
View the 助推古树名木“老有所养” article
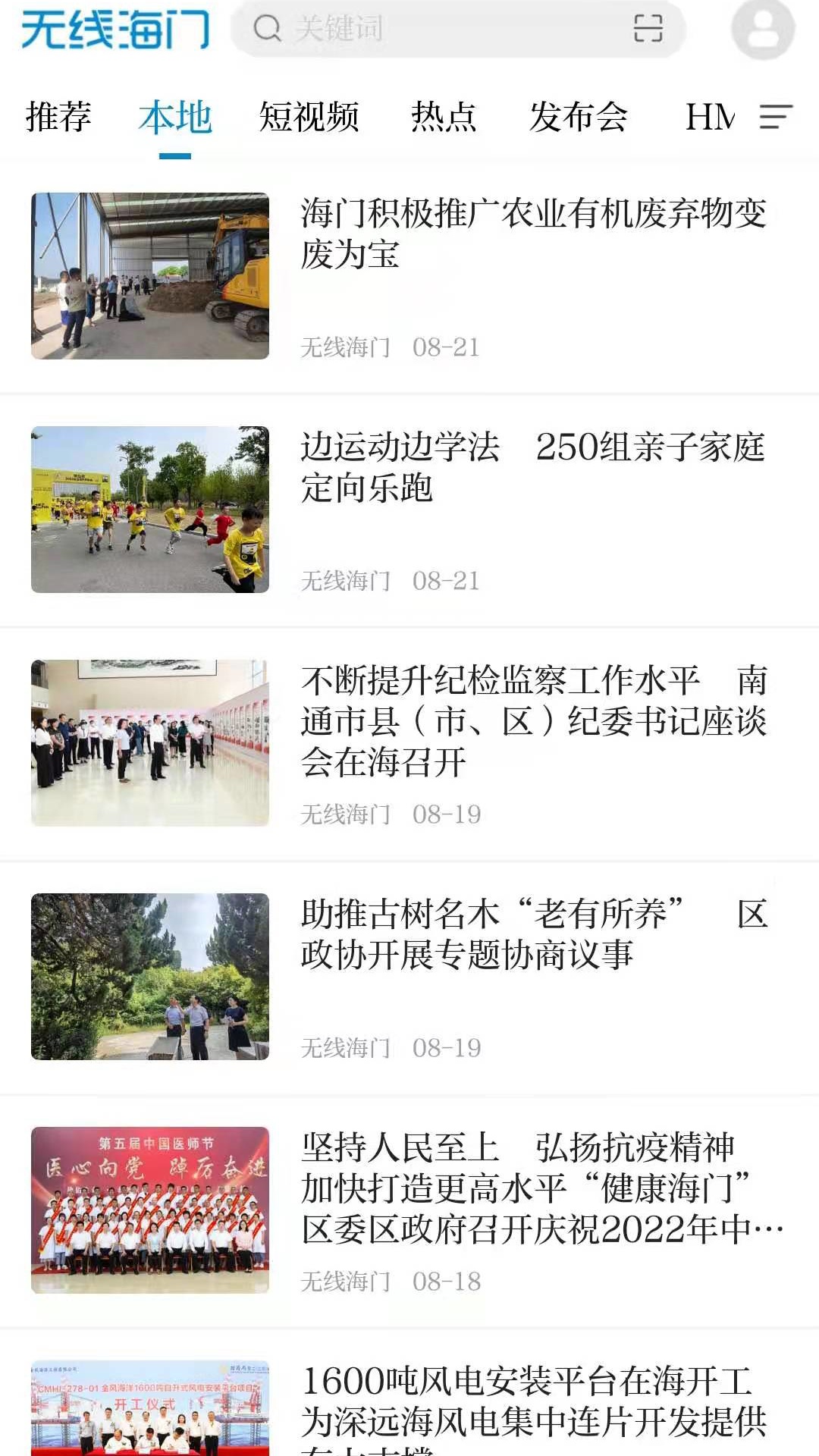[x=532, y=934]
